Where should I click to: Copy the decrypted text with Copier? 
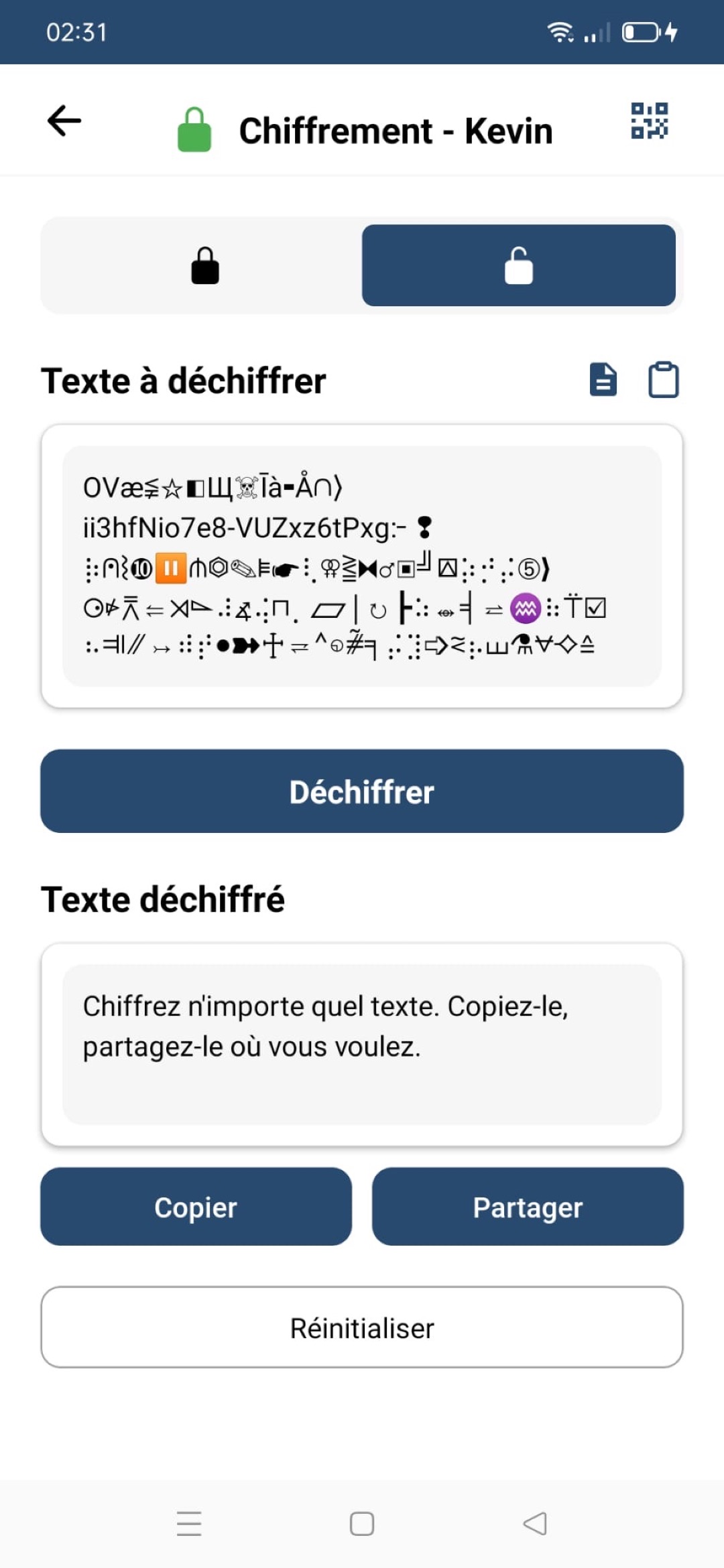pos(195,1207)
